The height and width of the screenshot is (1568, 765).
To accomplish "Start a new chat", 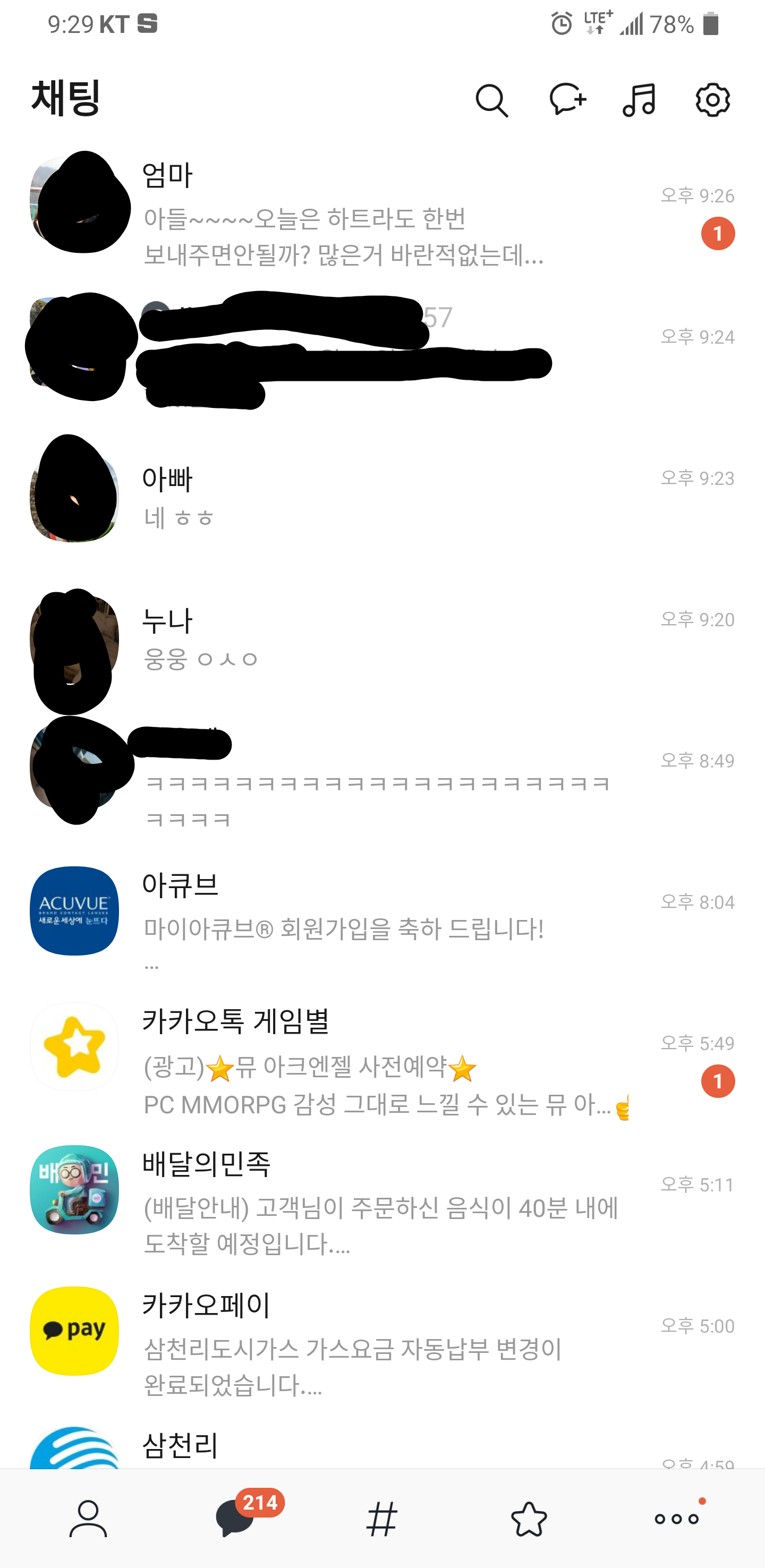I will (567, 99).
